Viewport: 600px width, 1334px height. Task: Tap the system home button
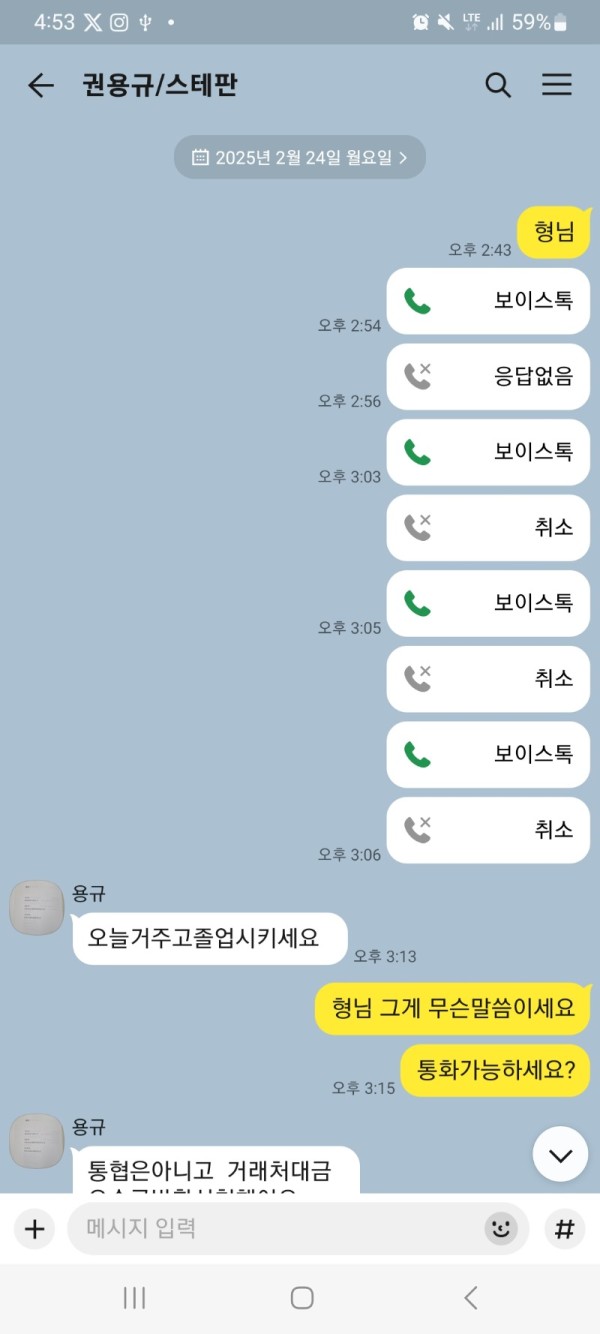click(301, 1298)
